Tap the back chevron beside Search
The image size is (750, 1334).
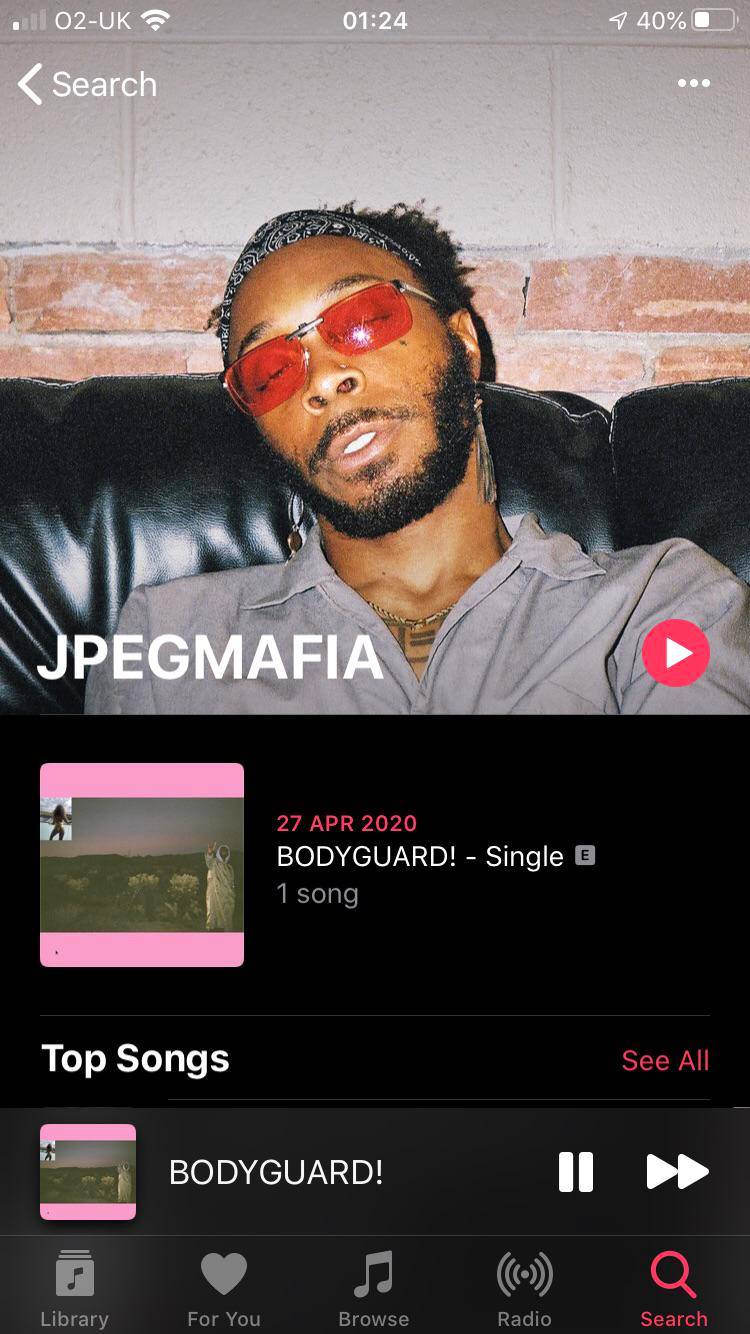point(30,85)
